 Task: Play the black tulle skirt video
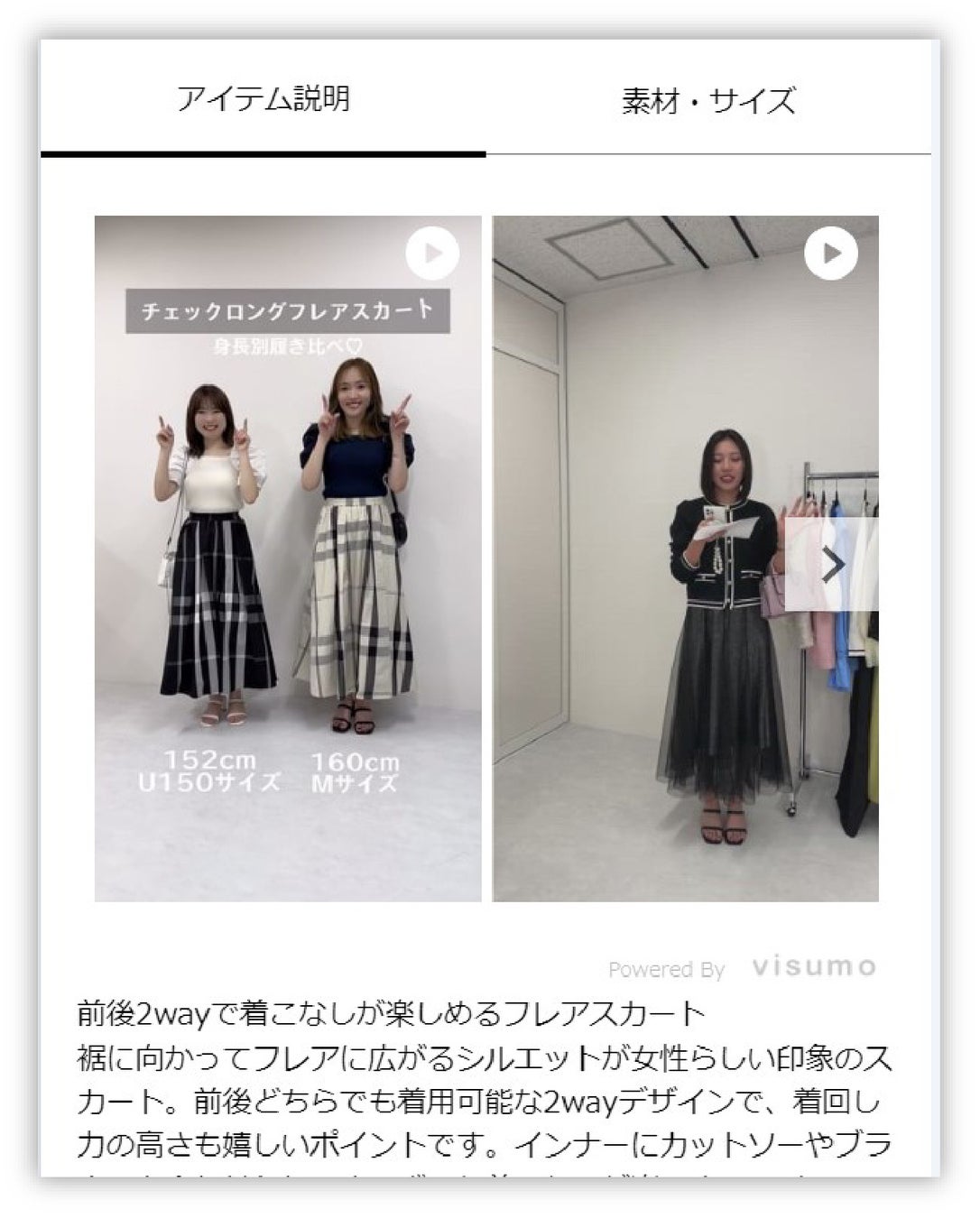point(830,254)
